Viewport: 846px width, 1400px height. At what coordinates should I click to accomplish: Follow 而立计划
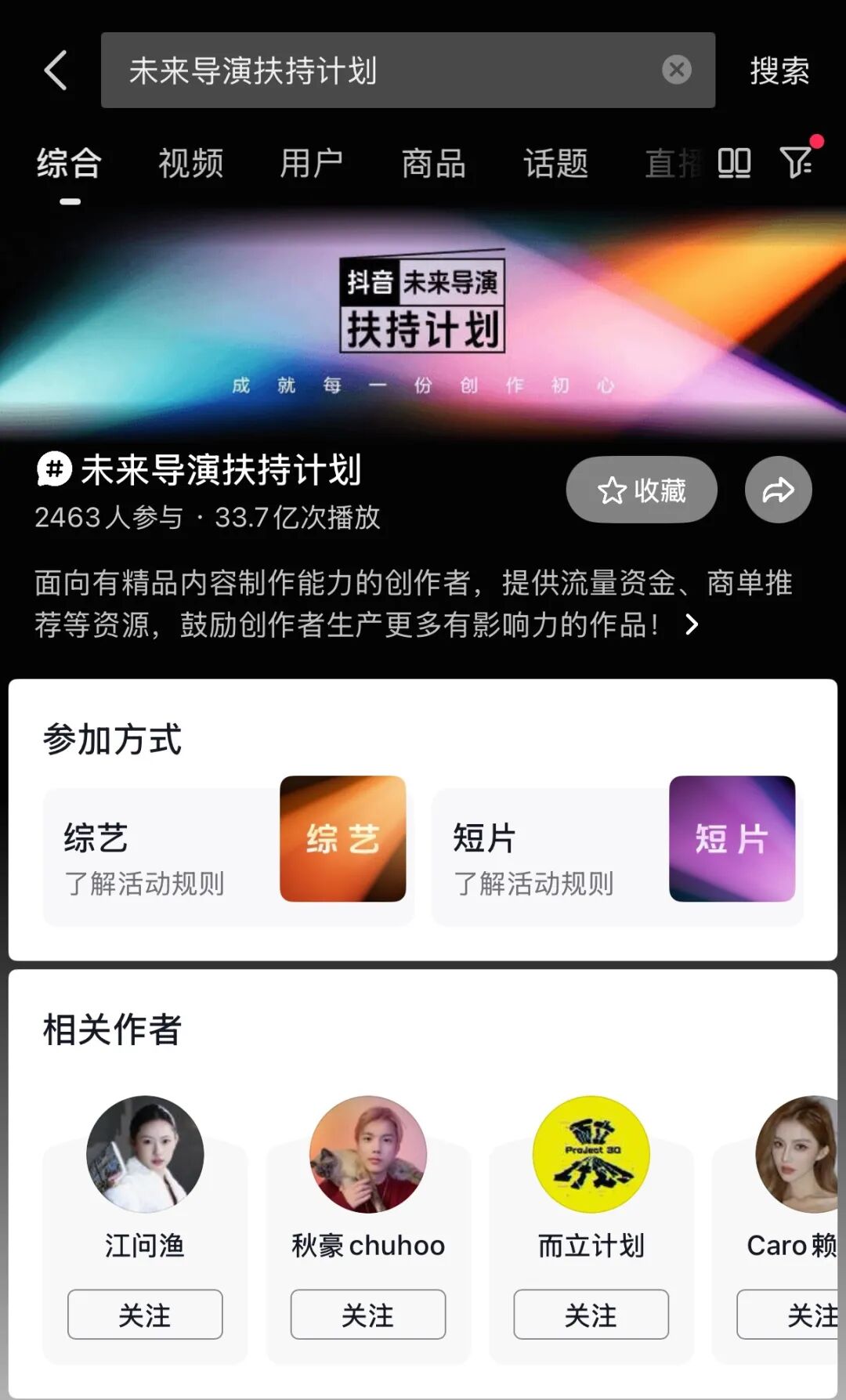(591, 1315)
